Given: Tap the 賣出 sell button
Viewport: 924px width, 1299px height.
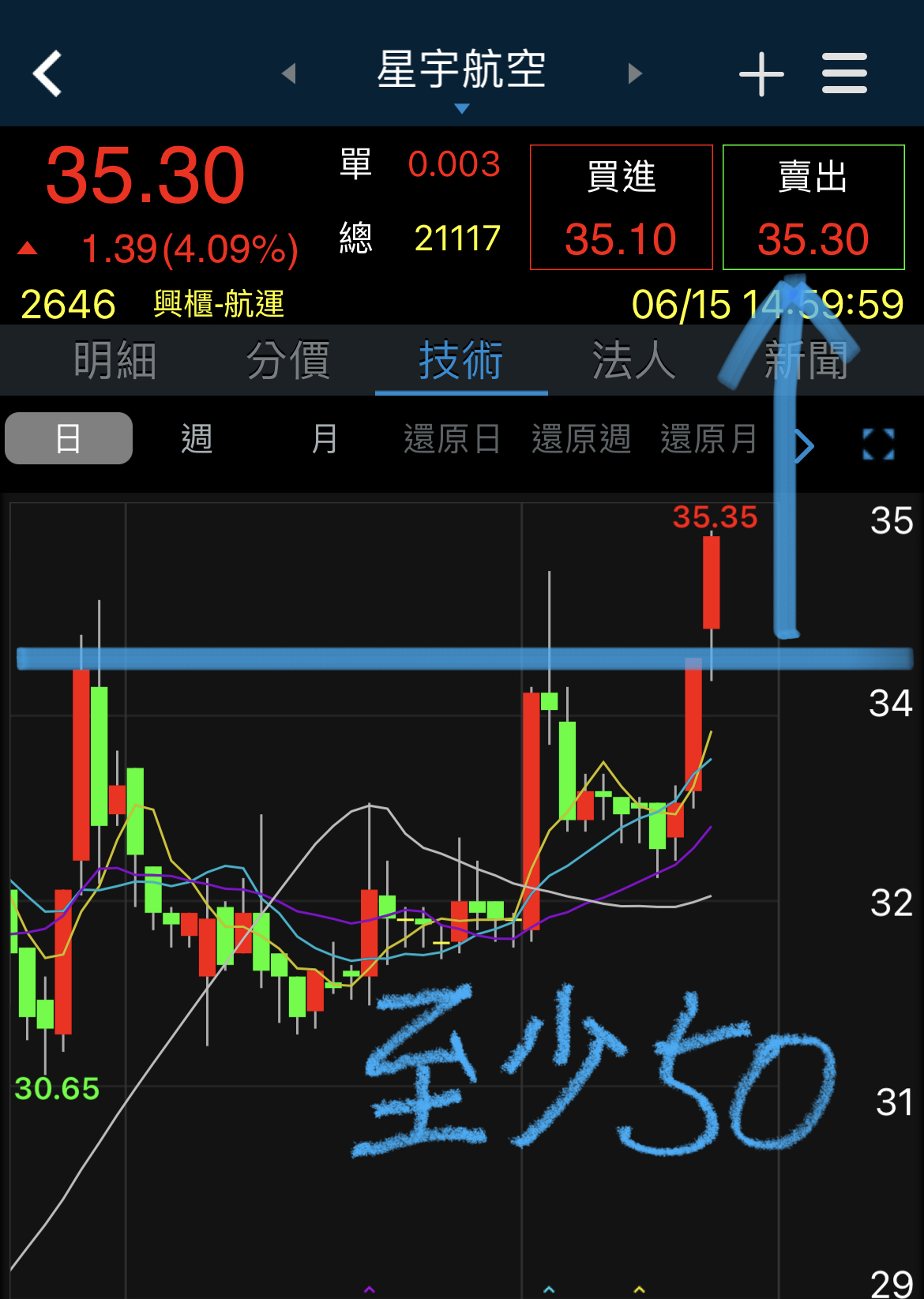Looking at the screenshot, I should click(813, 207).
